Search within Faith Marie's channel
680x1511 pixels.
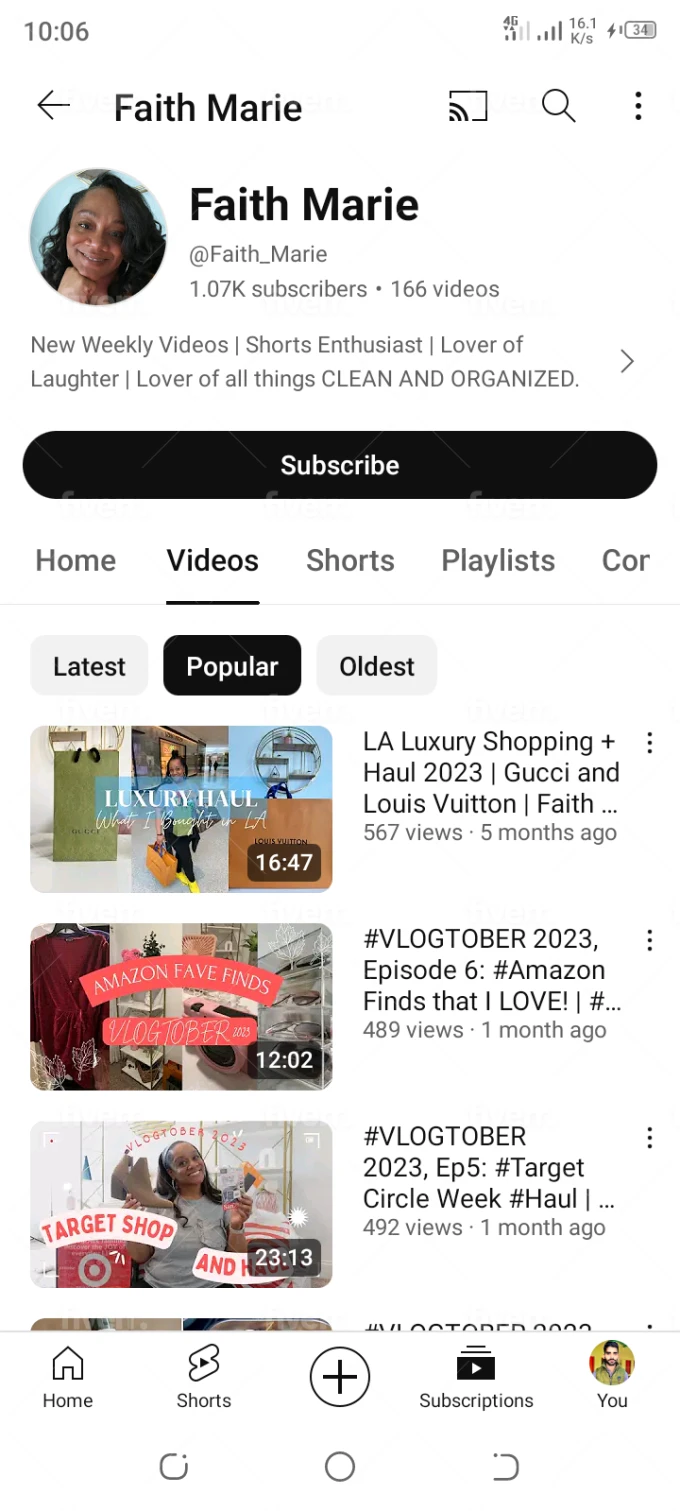[558, 106]
